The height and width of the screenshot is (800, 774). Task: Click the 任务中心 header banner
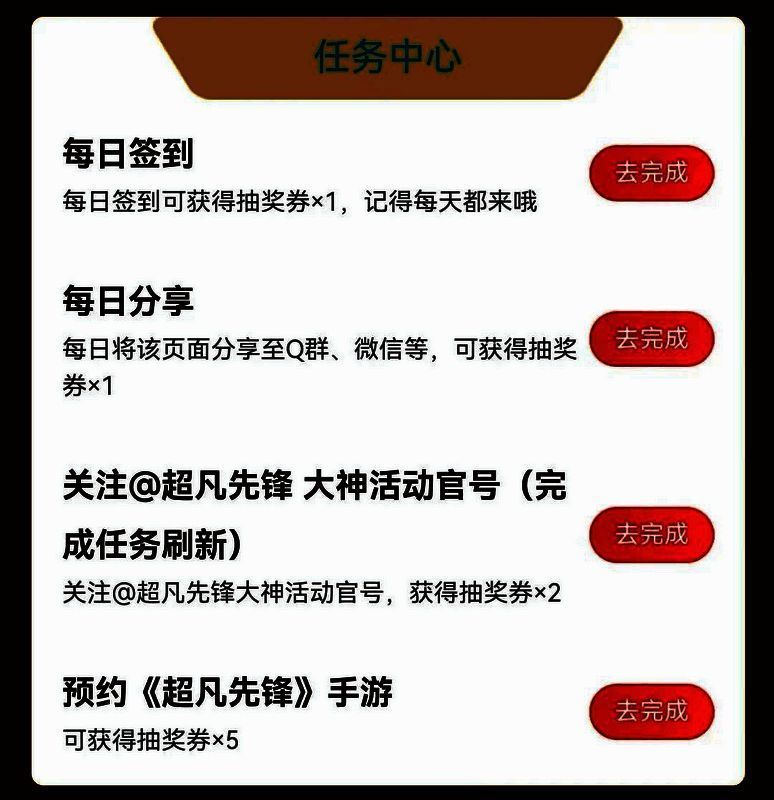tap(387, 55)
